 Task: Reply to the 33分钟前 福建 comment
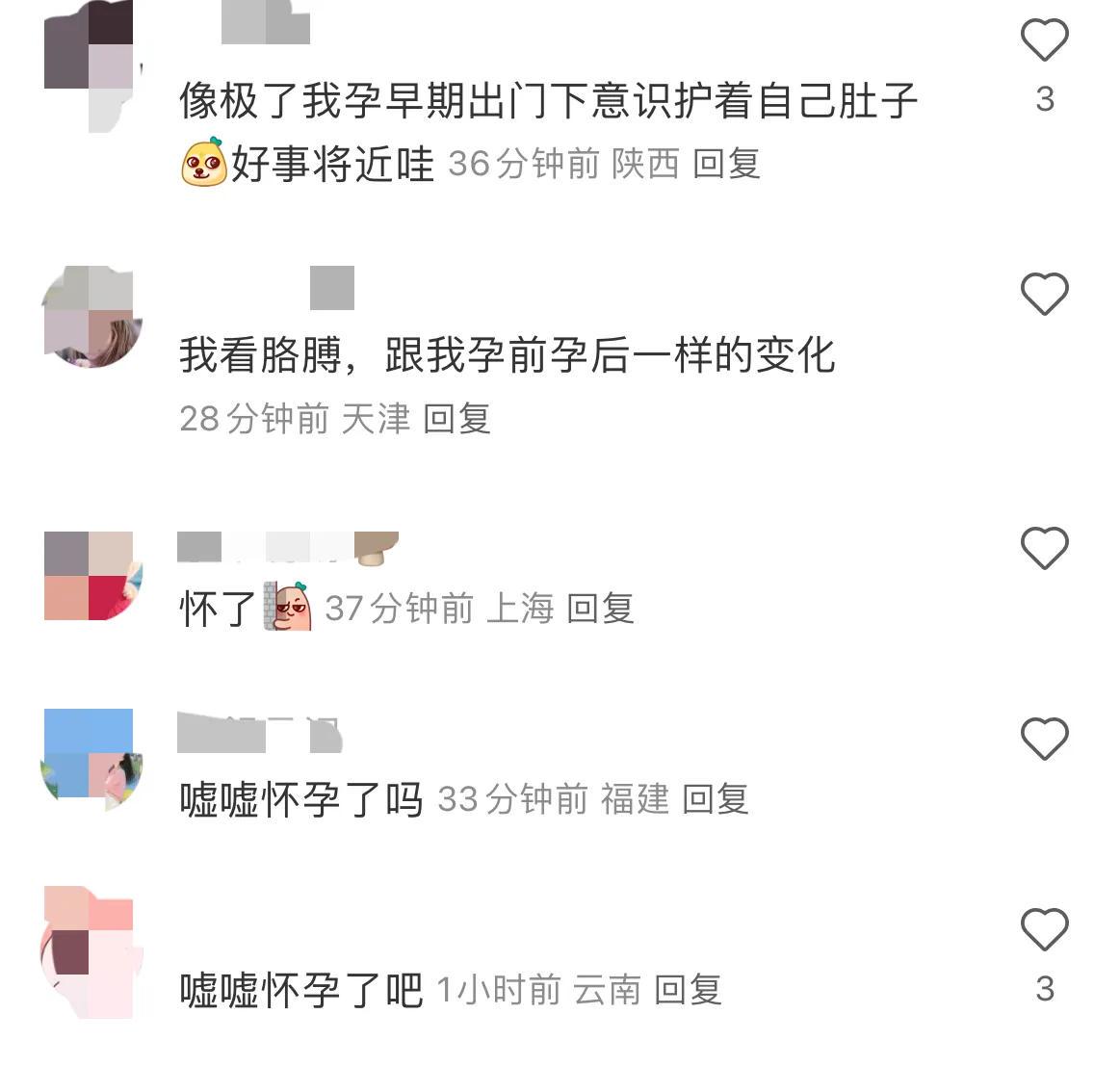[x=715, y=799]
